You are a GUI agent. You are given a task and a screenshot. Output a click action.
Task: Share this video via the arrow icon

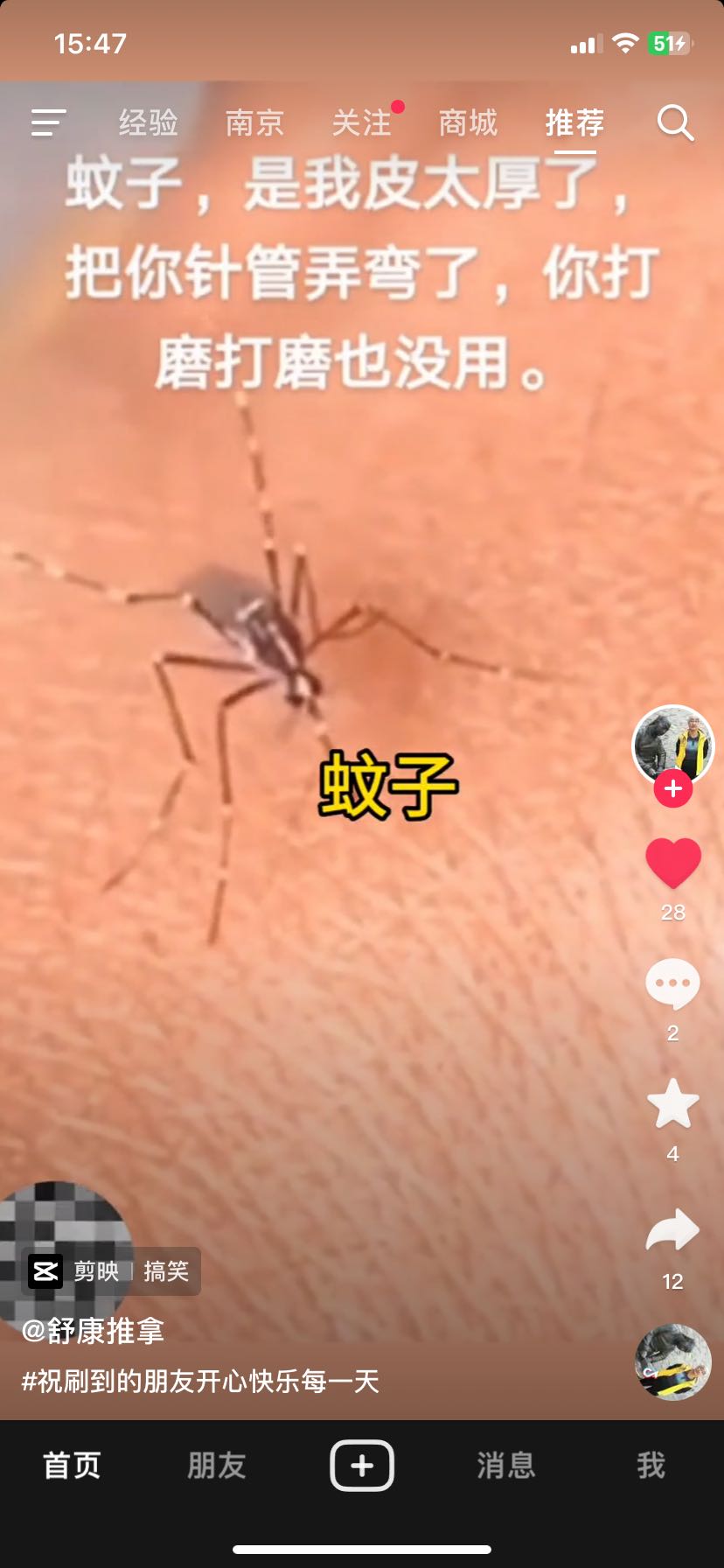[673, 1230]
